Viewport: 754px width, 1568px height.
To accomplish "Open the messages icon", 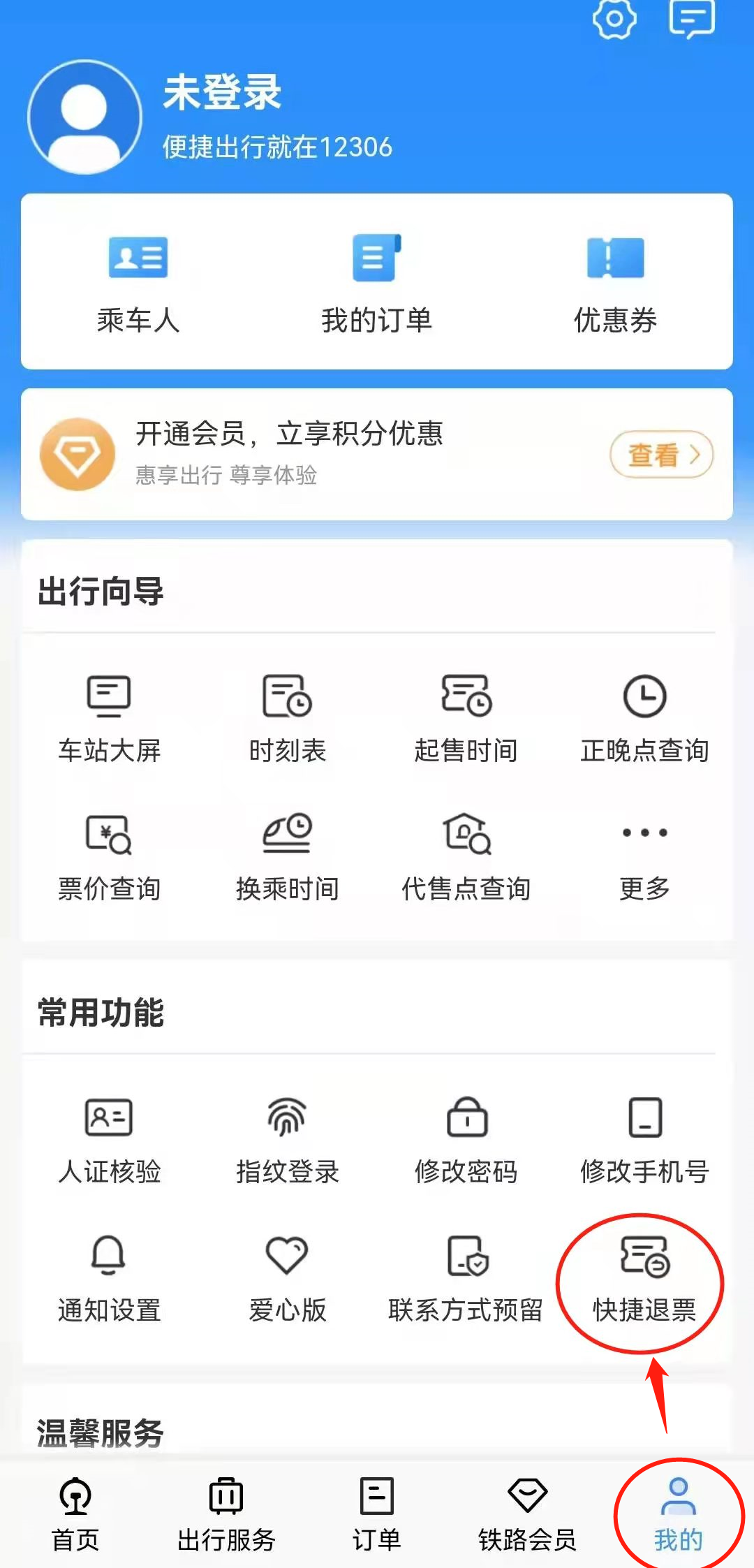I will (x=691, y=18).
